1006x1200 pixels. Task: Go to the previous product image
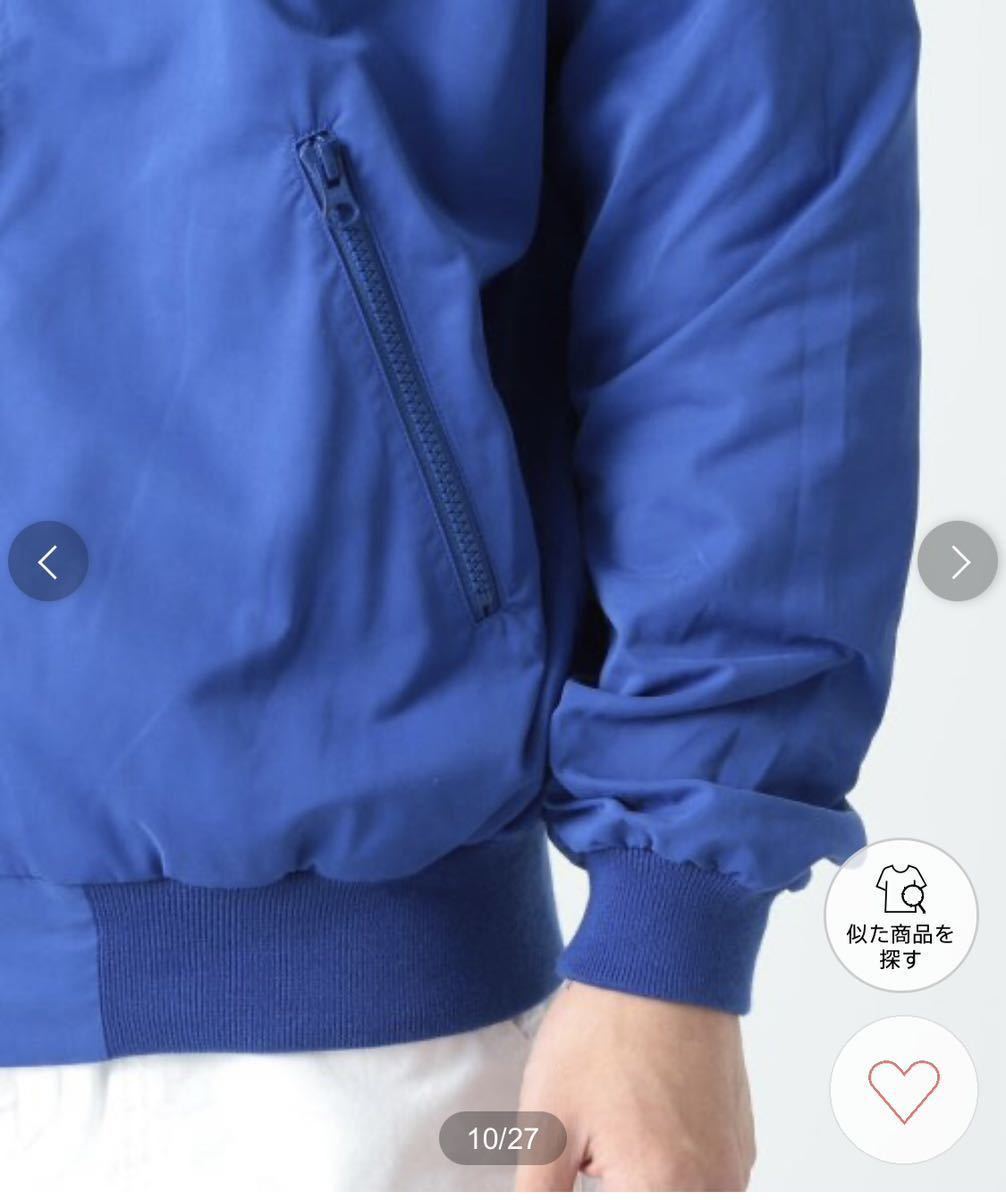(48, 561)
